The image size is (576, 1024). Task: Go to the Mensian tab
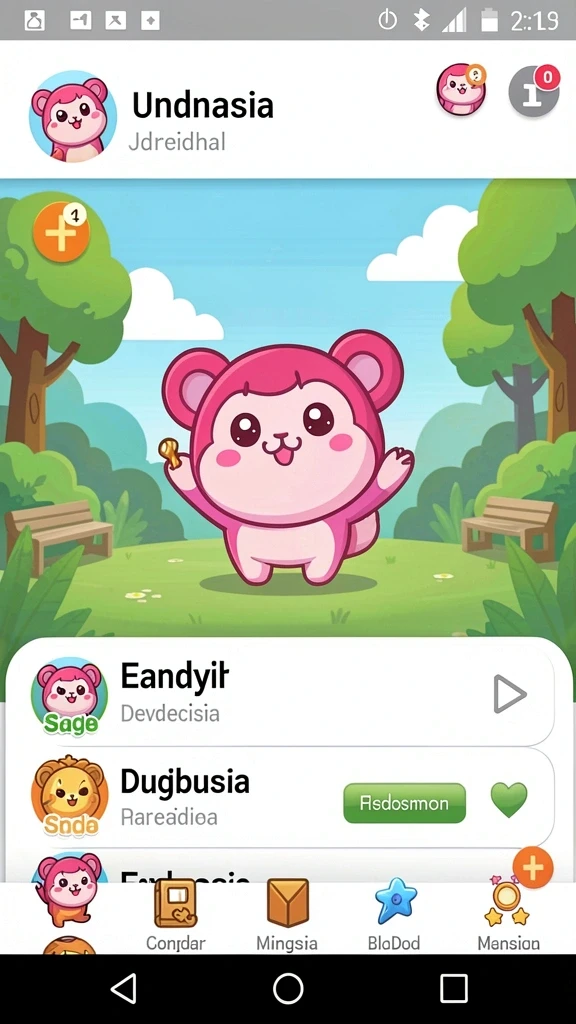[508, 914]
